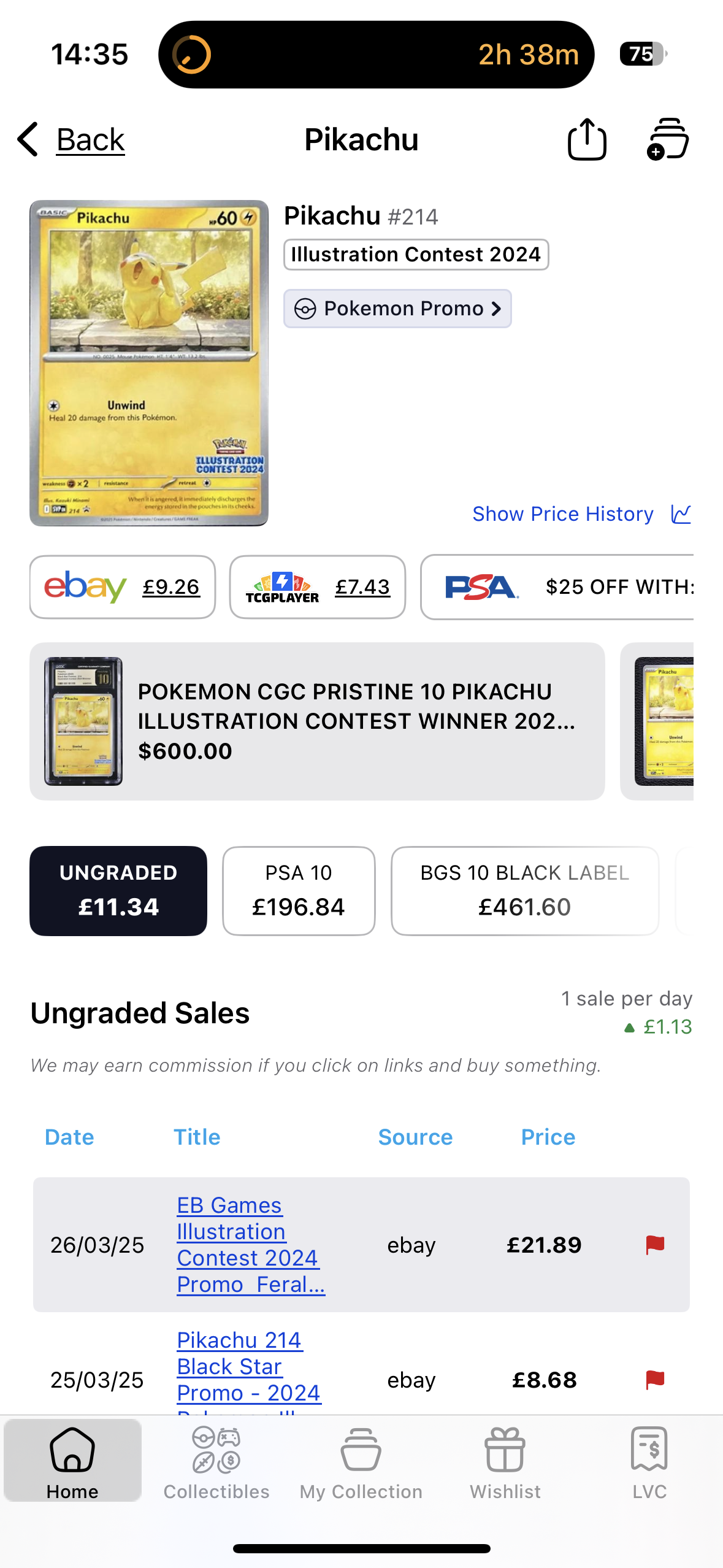Enlarge the Pikachu card image
723x1568 pixels.
click(x=149, y=363)
